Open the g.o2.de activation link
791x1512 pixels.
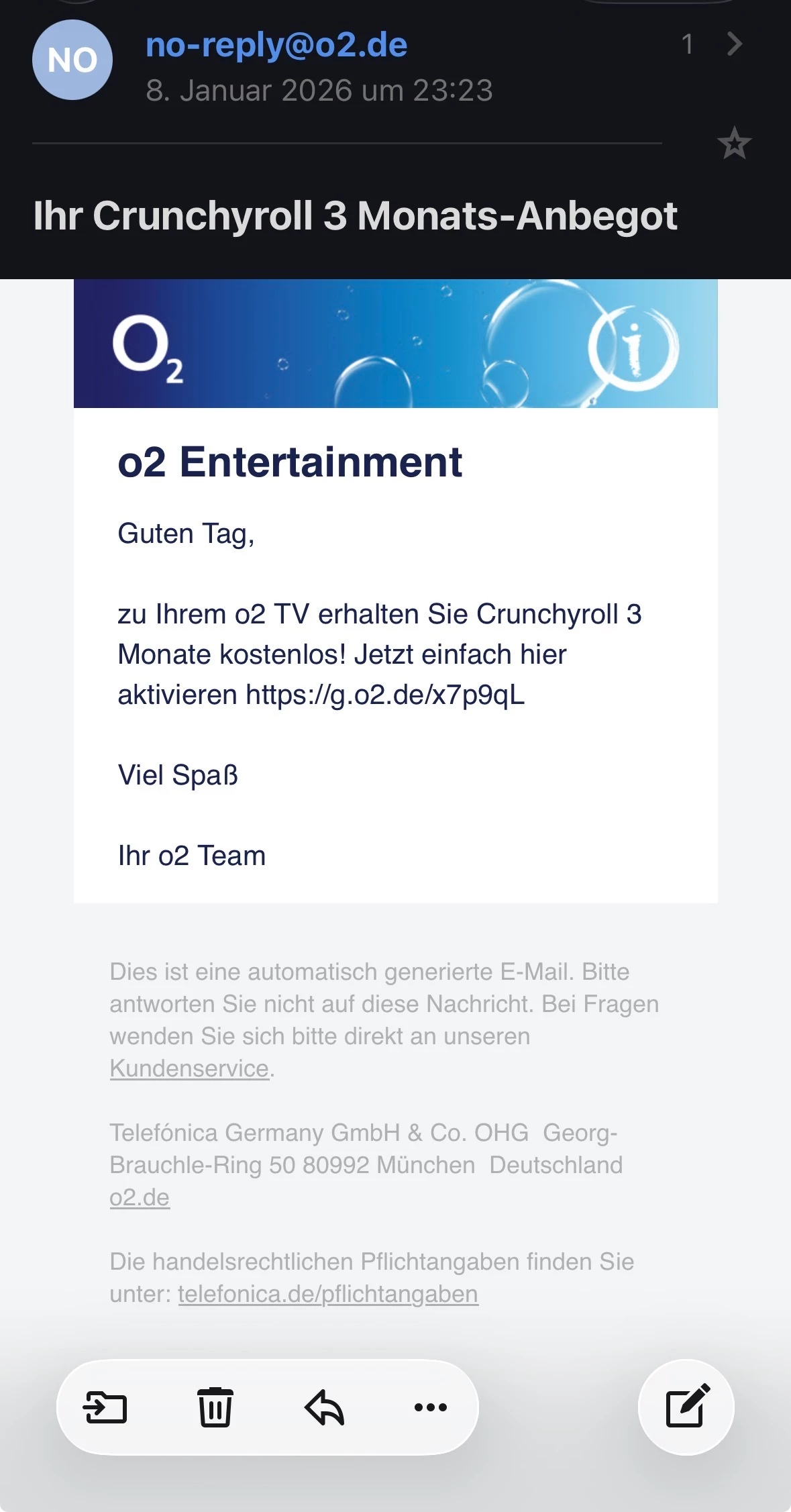385,695
